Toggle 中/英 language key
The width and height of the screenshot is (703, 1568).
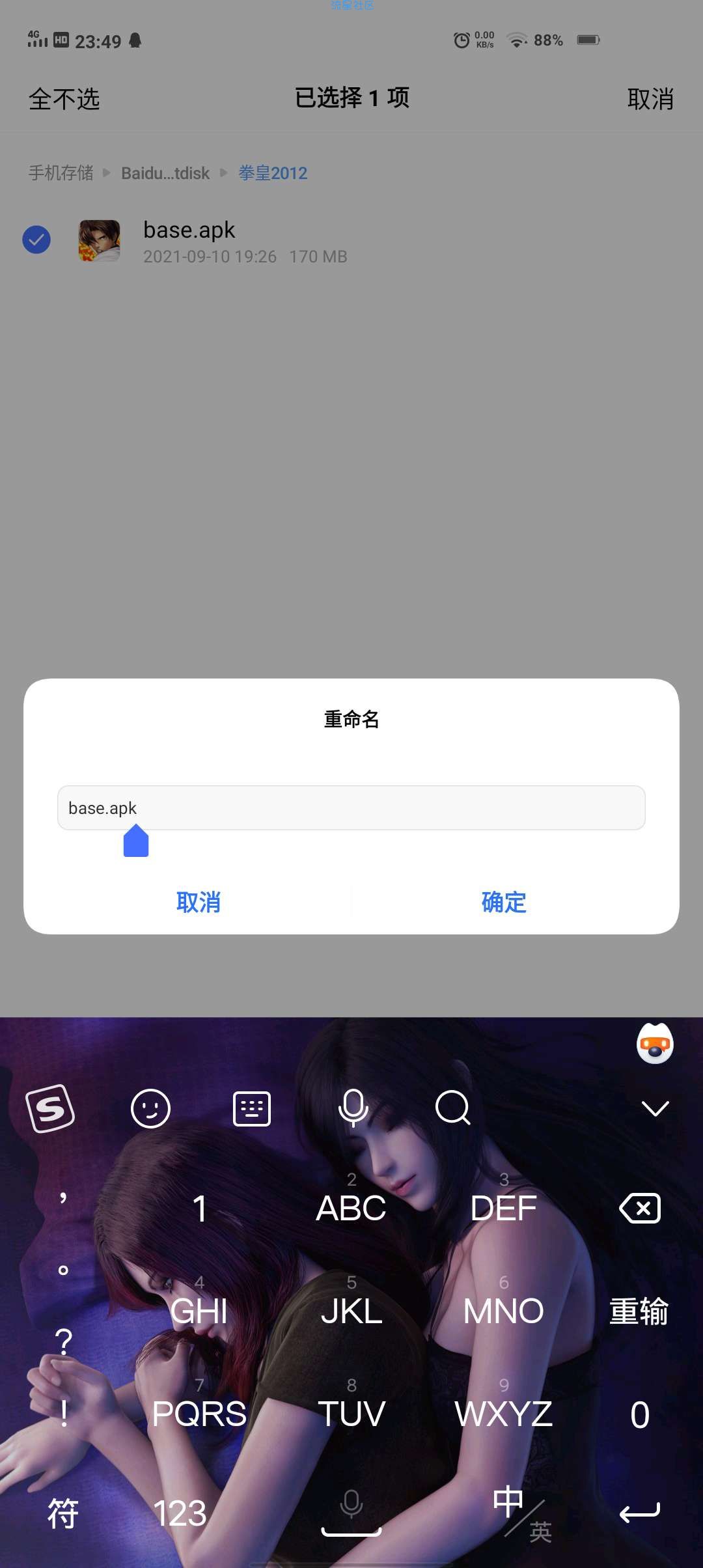pyautogui.click(x=521, y=1512)
